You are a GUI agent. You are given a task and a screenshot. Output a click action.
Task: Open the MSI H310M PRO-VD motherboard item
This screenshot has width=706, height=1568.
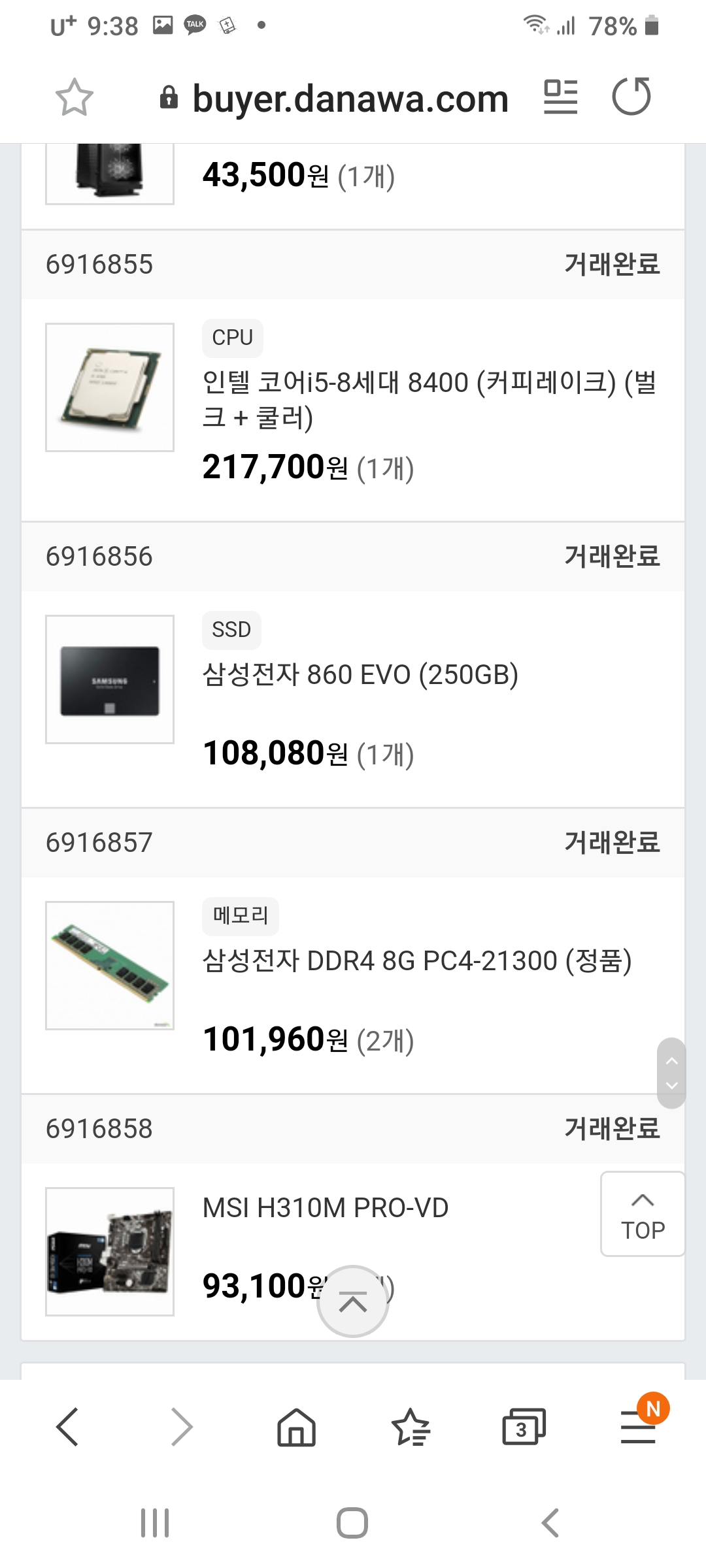click(326, 1208)
